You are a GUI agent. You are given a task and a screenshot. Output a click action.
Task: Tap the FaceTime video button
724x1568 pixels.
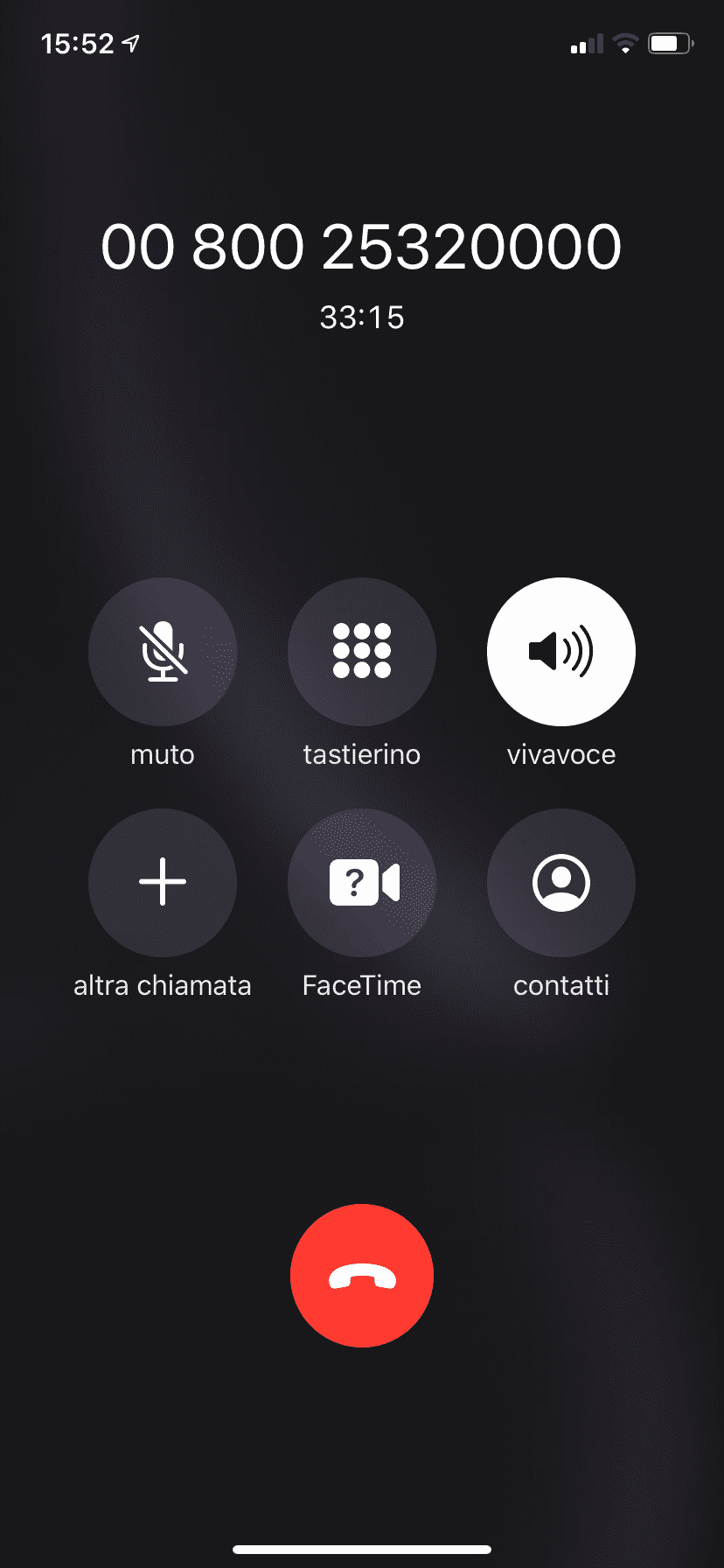[x=362, y=883]
